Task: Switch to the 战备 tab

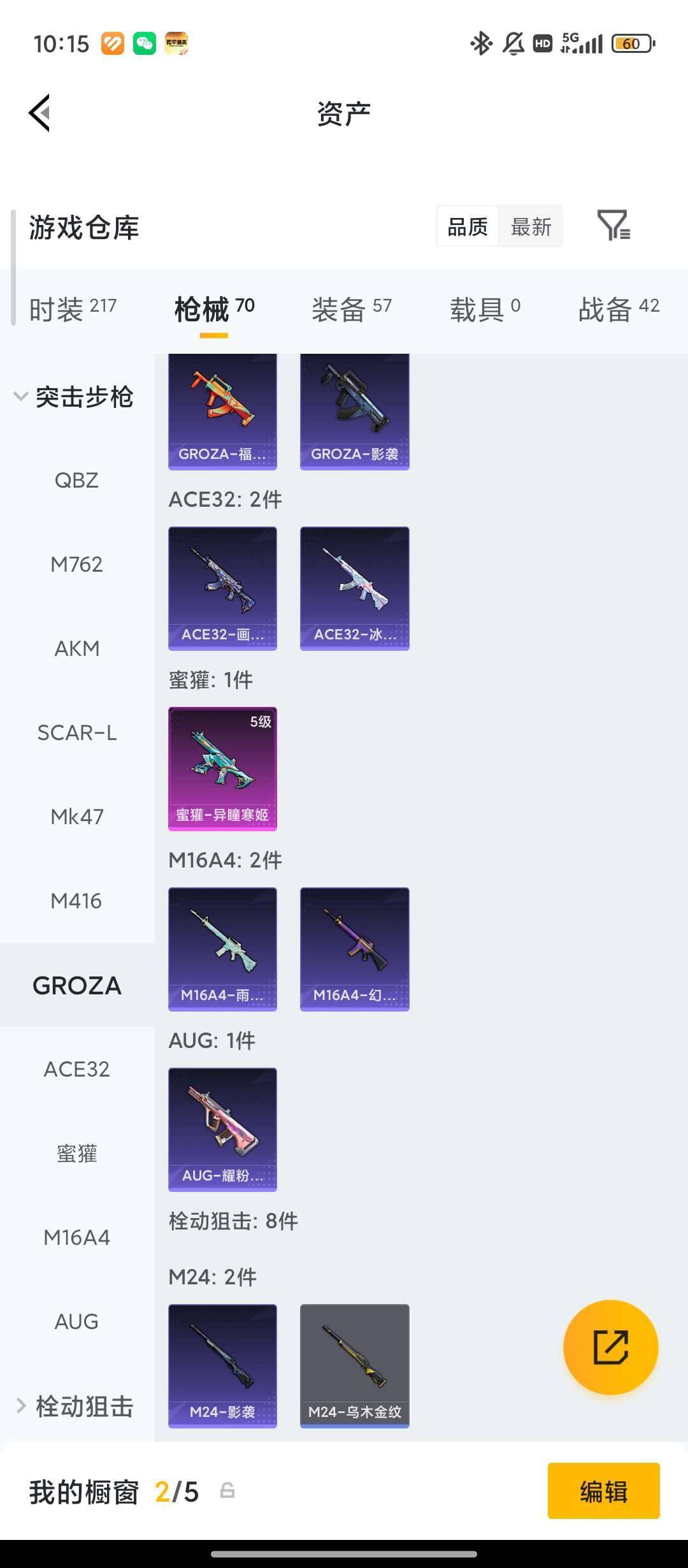Action: tap(618, 309)
